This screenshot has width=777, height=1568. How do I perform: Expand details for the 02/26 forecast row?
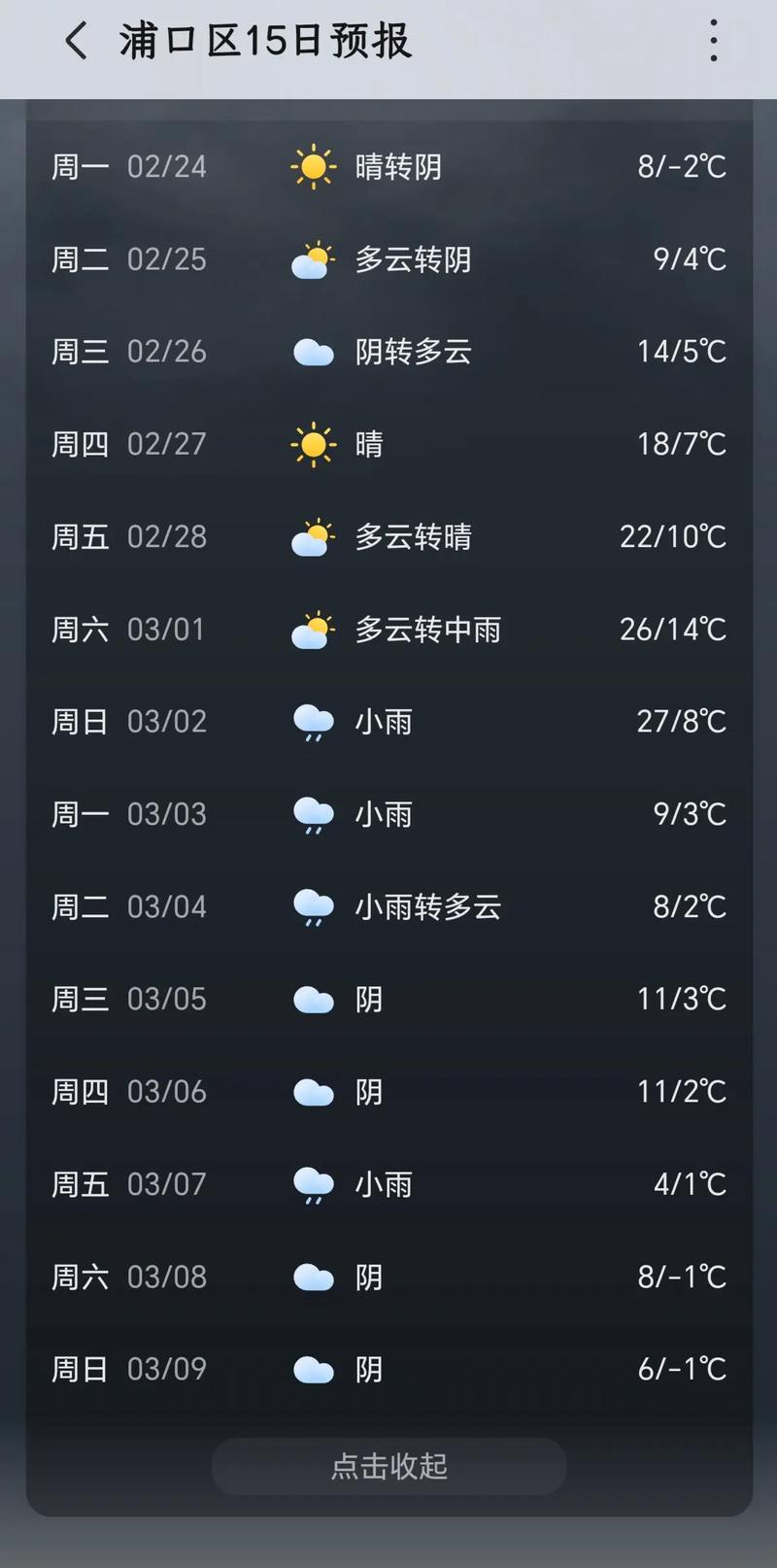tap(388, 351)
